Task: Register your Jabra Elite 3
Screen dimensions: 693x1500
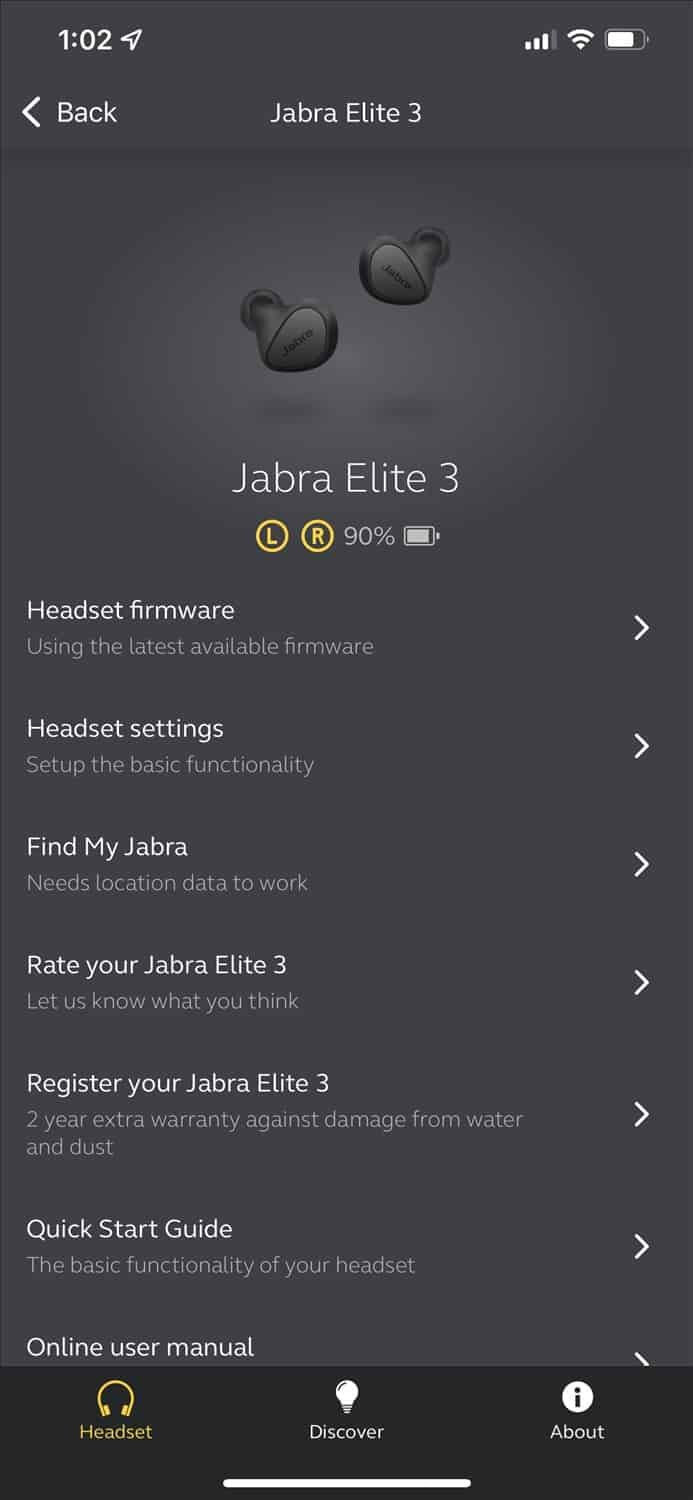Action: click(346, 1114)
